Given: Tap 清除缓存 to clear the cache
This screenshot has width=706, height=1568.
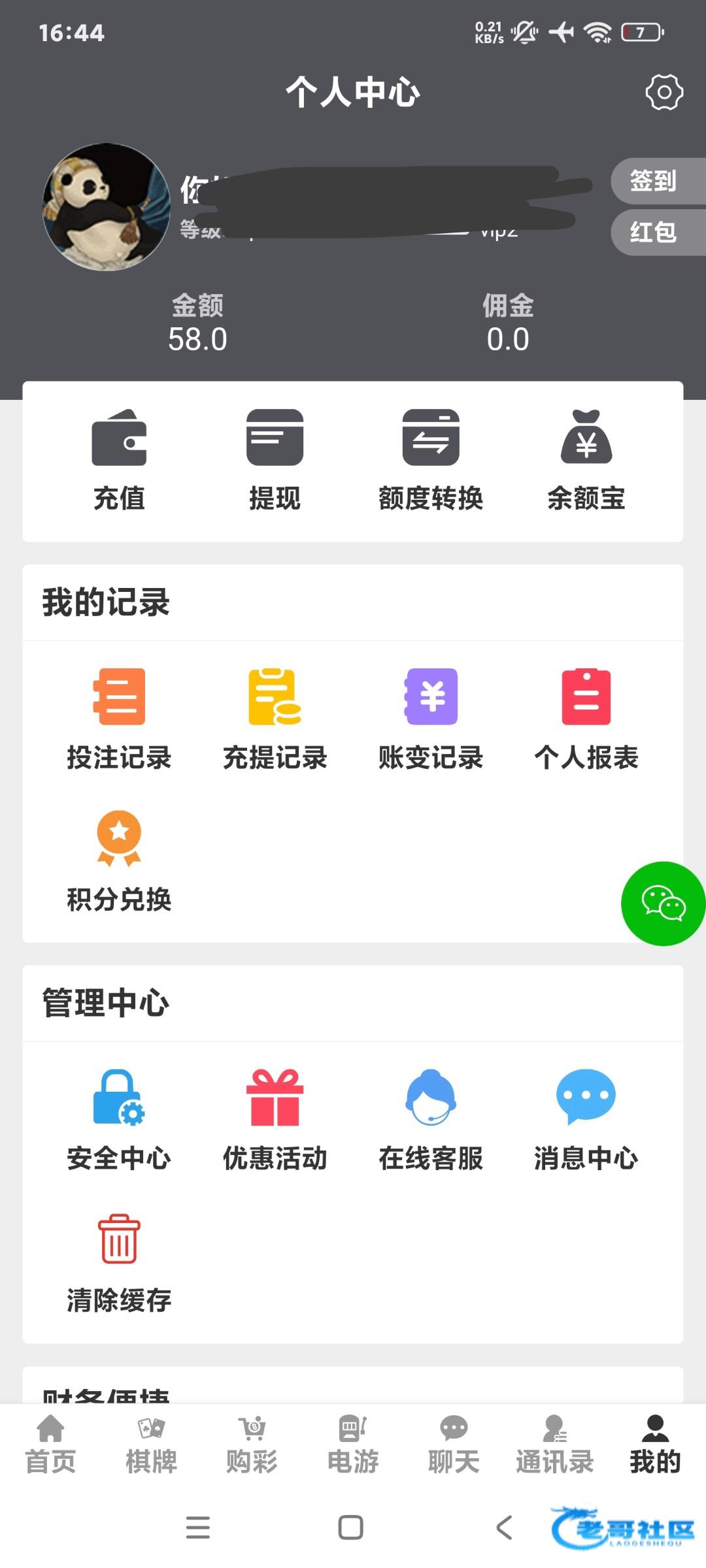Looking at the screenshot, I should (119, 1262).
